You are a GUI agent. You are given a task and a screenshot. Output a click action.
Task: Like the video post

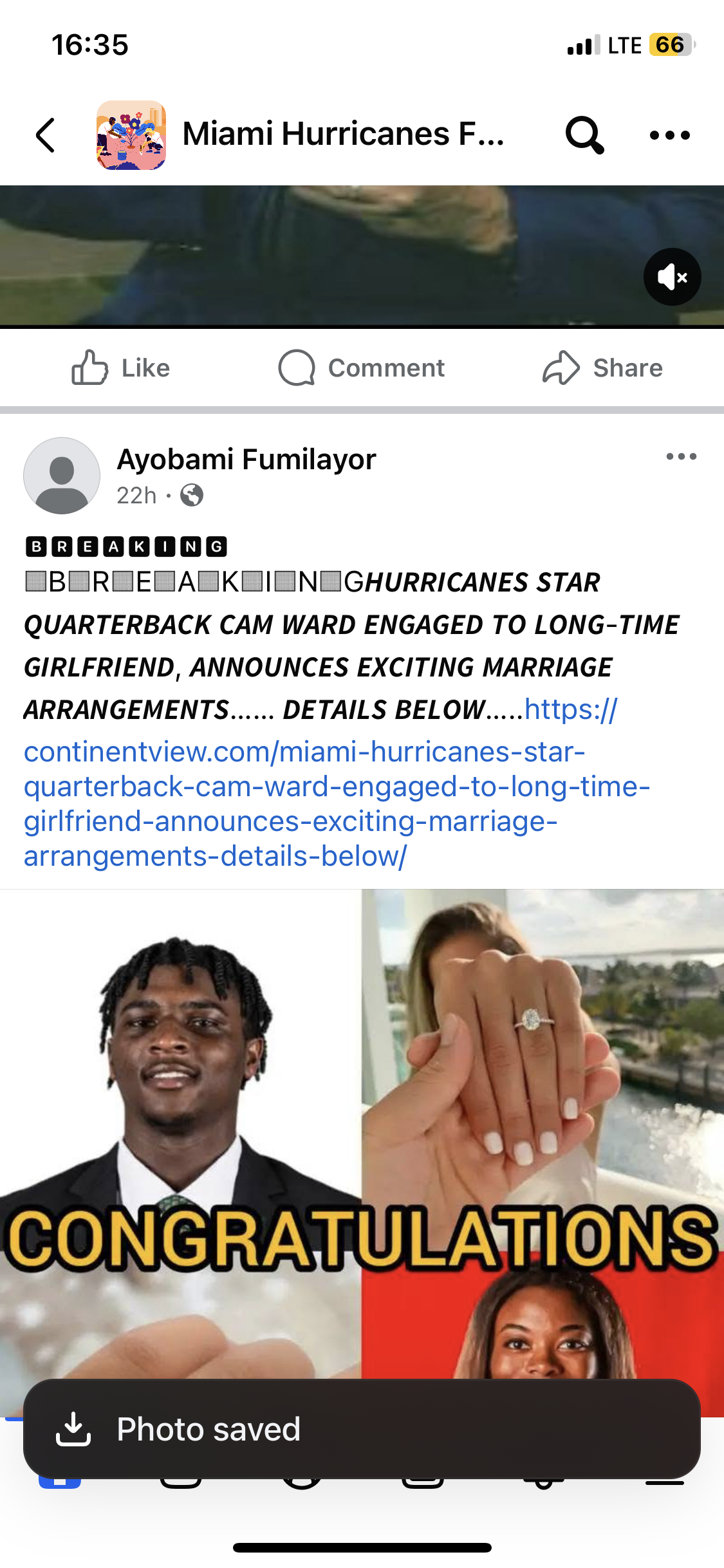(x=121, y=368)
